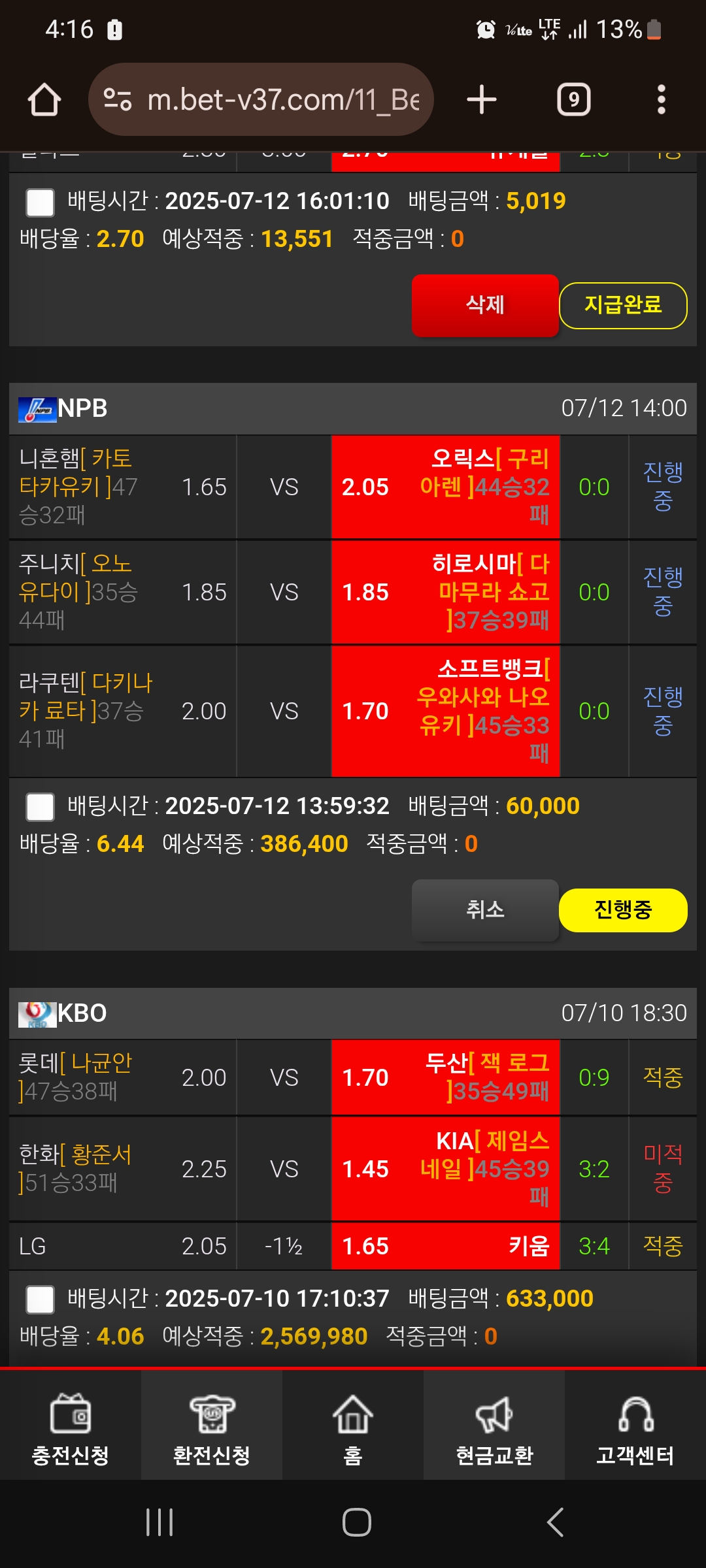Open 고객센터 in the bottom bar
The image size is (706, 1568).
pos(635,1426)
